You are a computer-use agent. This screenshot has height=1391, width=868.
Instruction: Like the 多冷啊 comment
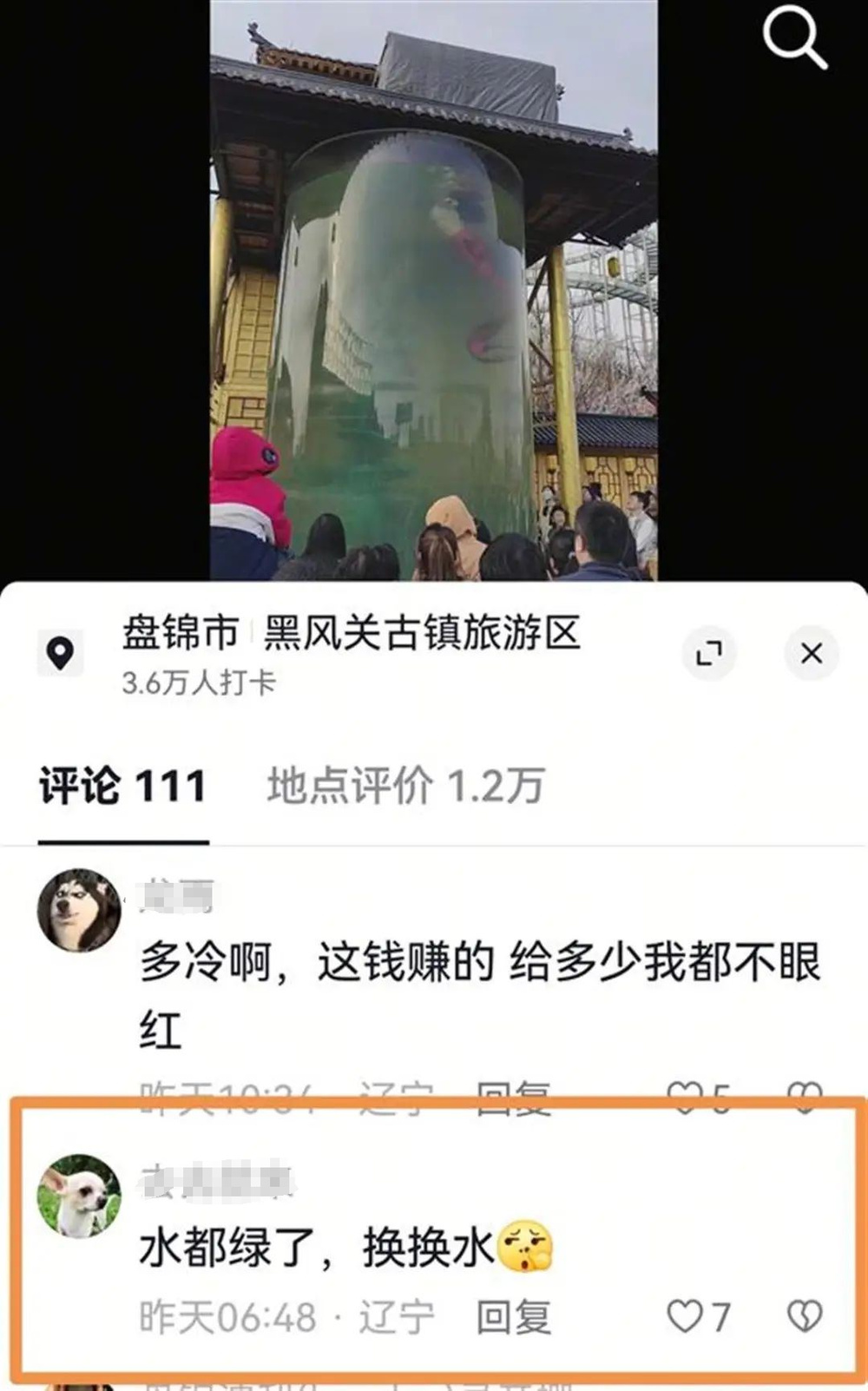click(685, 1096)
